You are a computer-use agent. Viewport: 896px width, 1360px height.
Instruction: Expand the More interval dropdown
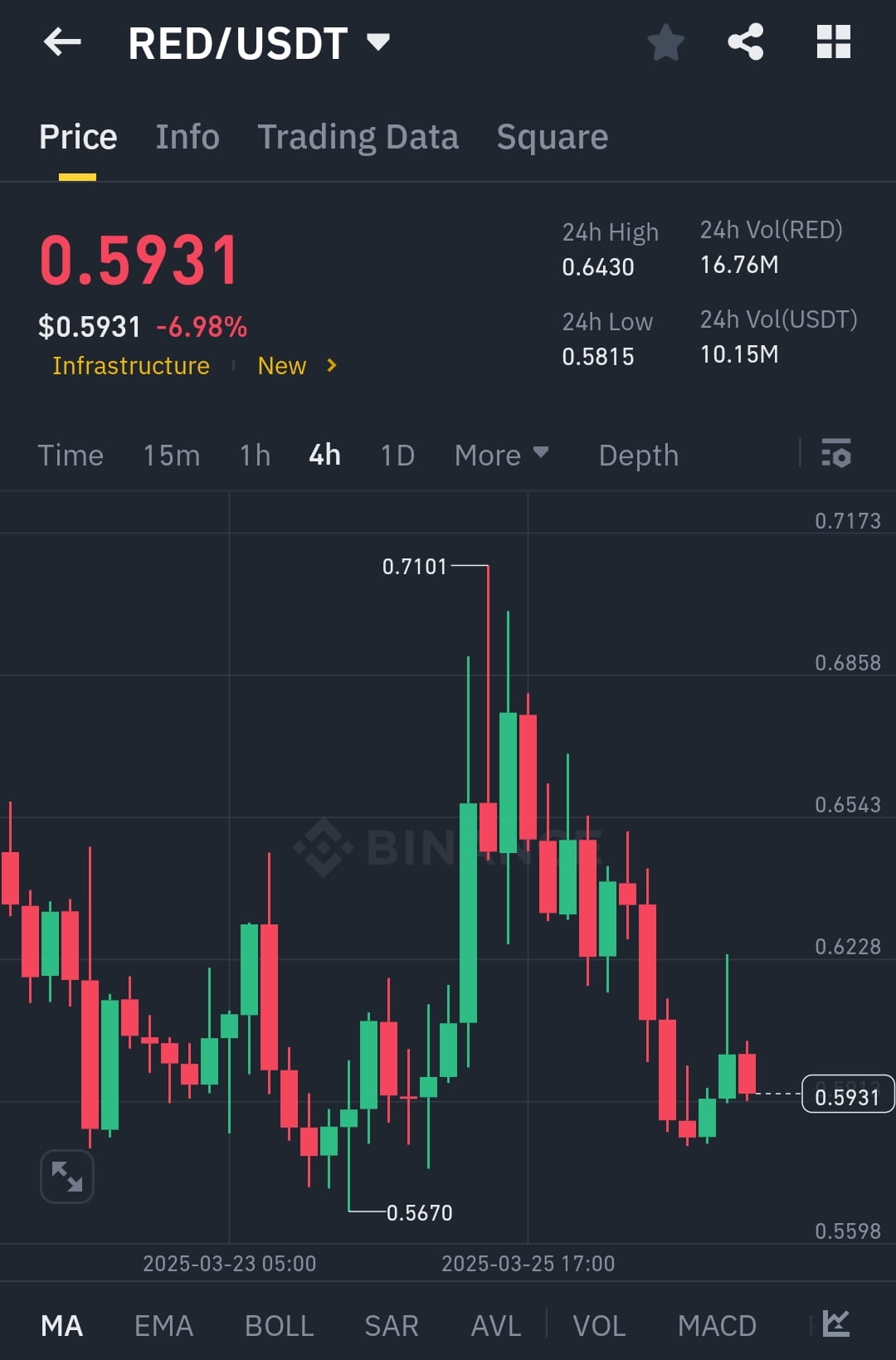pos(501,455)
